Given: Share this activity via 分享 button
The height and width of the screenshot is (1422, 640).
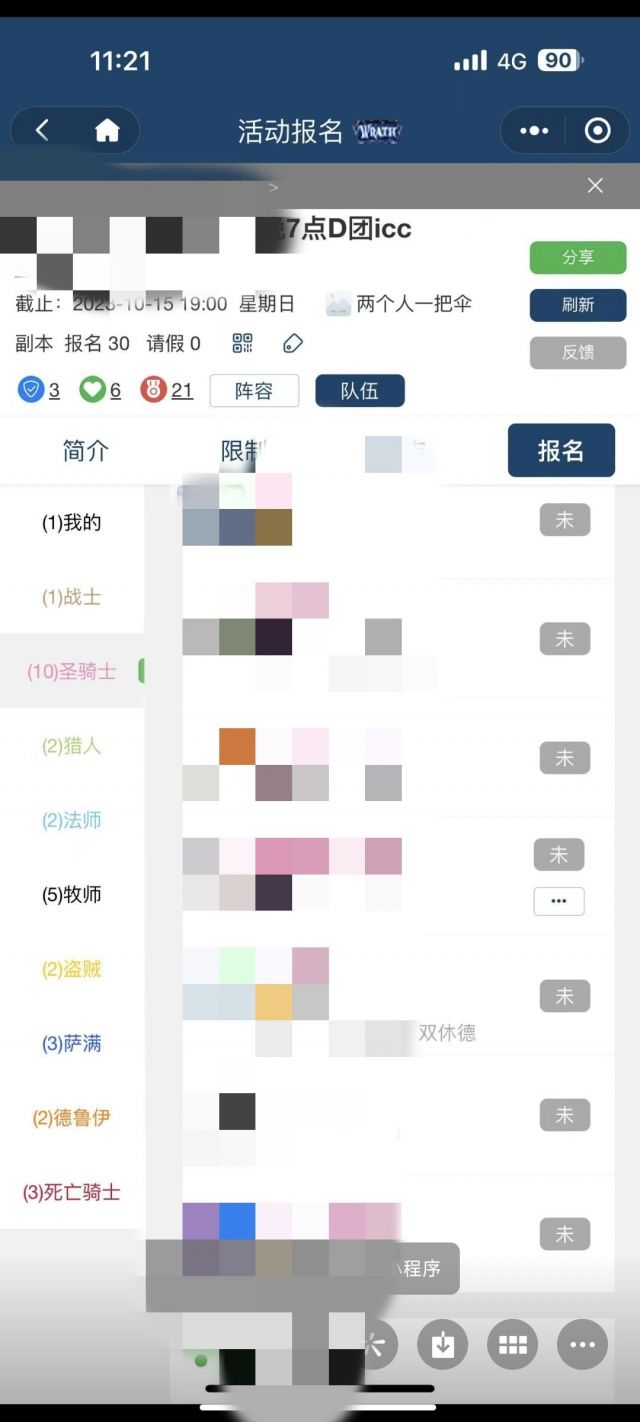Looking at the screenshot, I should [x=578, y=257].
